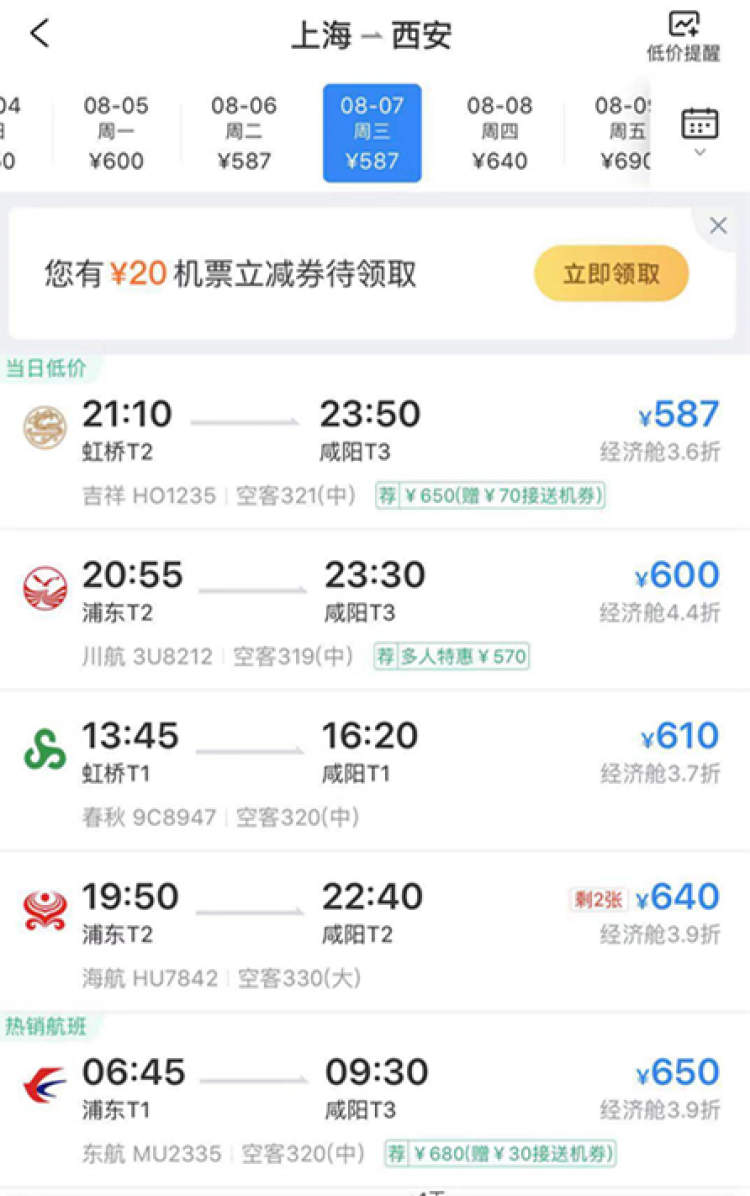Go back from Shanghai–Xi'an flight list
This screenshot has width=750, height=1196.
39,34
